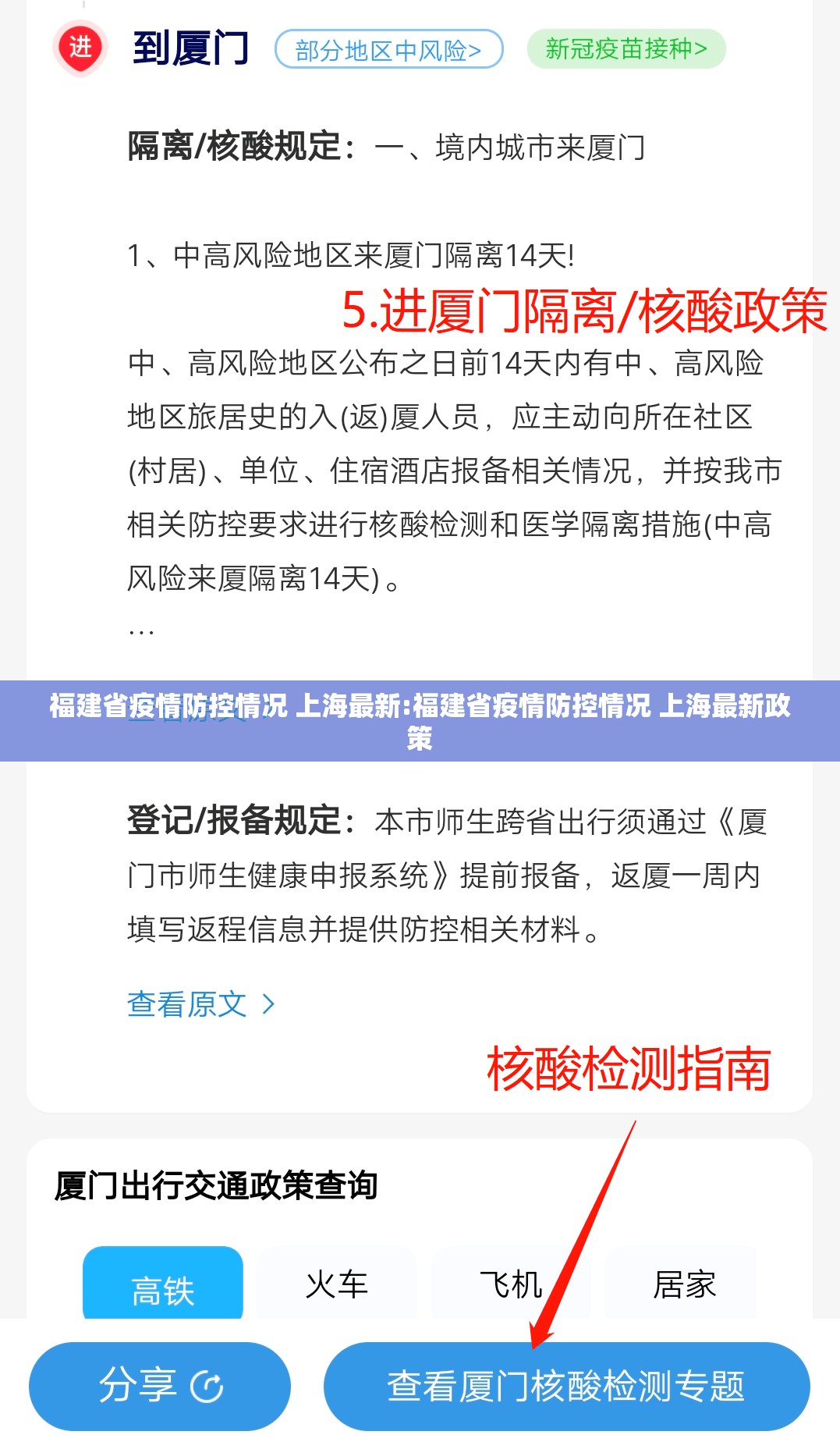Open the 部分地区中风险 chip
Viewport: 840px width, 1442px height.
[x=388, y=50]
